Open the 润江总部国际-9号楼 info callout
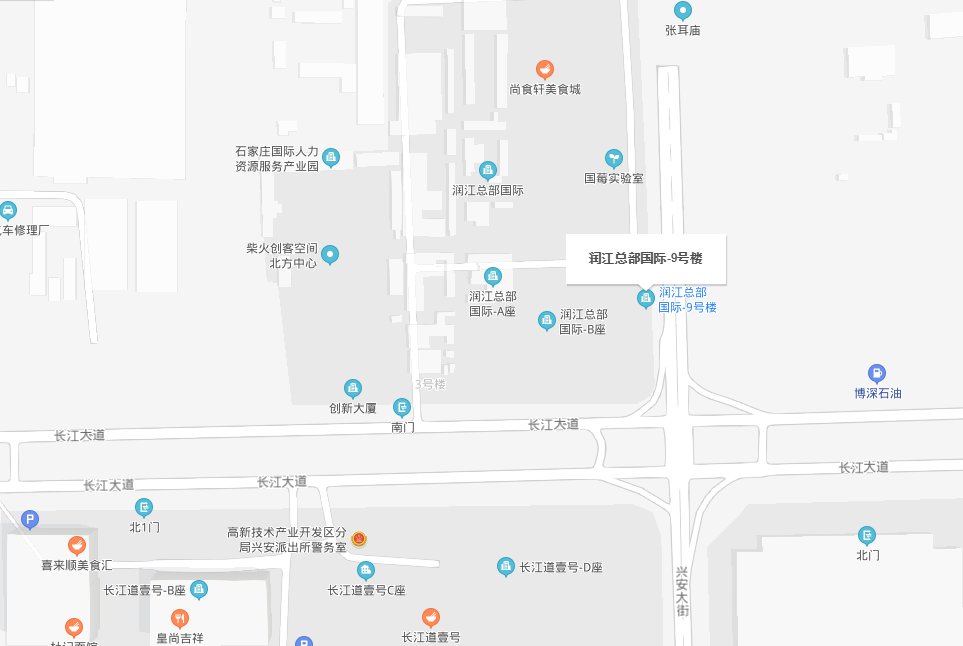The image size is (963, 646). (646, 259)
